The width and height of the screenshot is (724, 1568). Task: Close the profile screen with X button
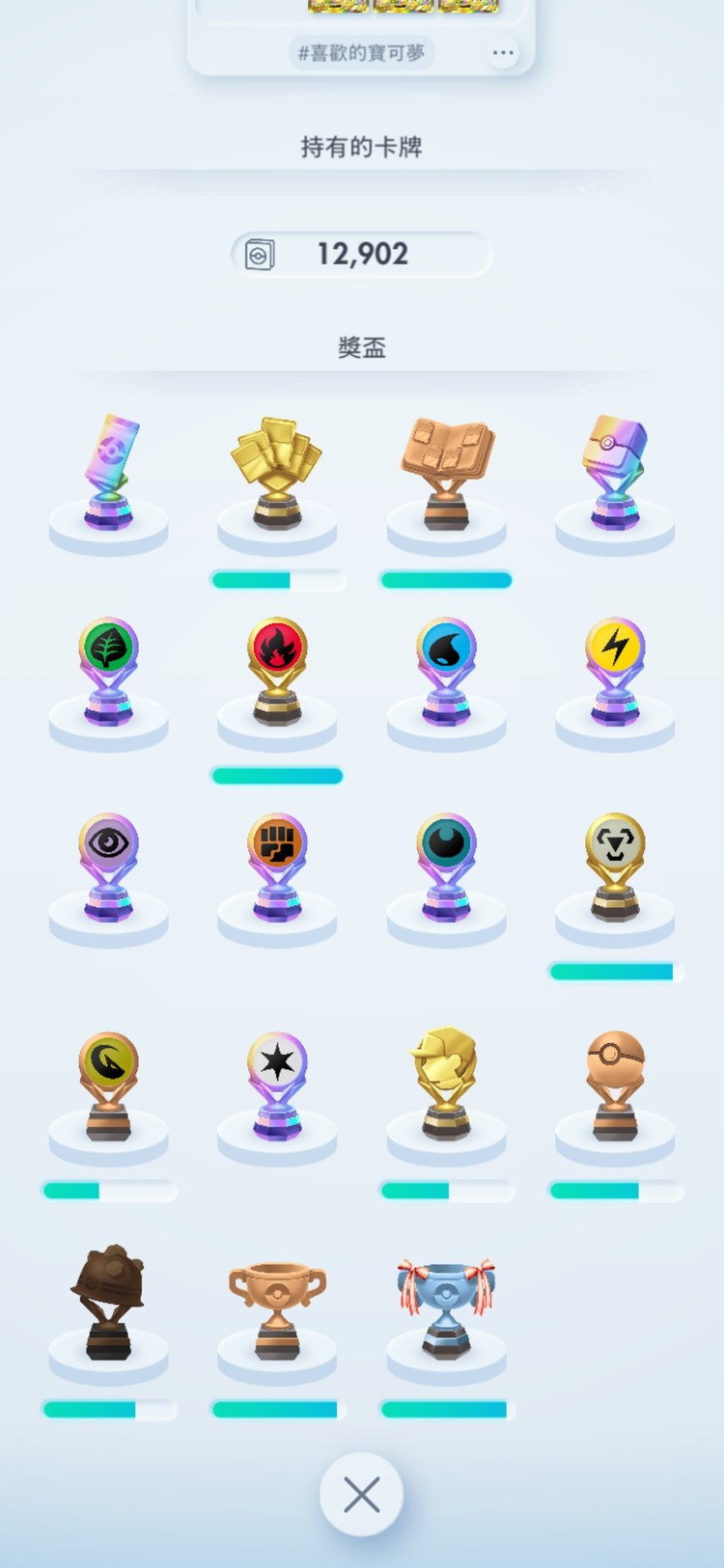[x=361, y=1495]
